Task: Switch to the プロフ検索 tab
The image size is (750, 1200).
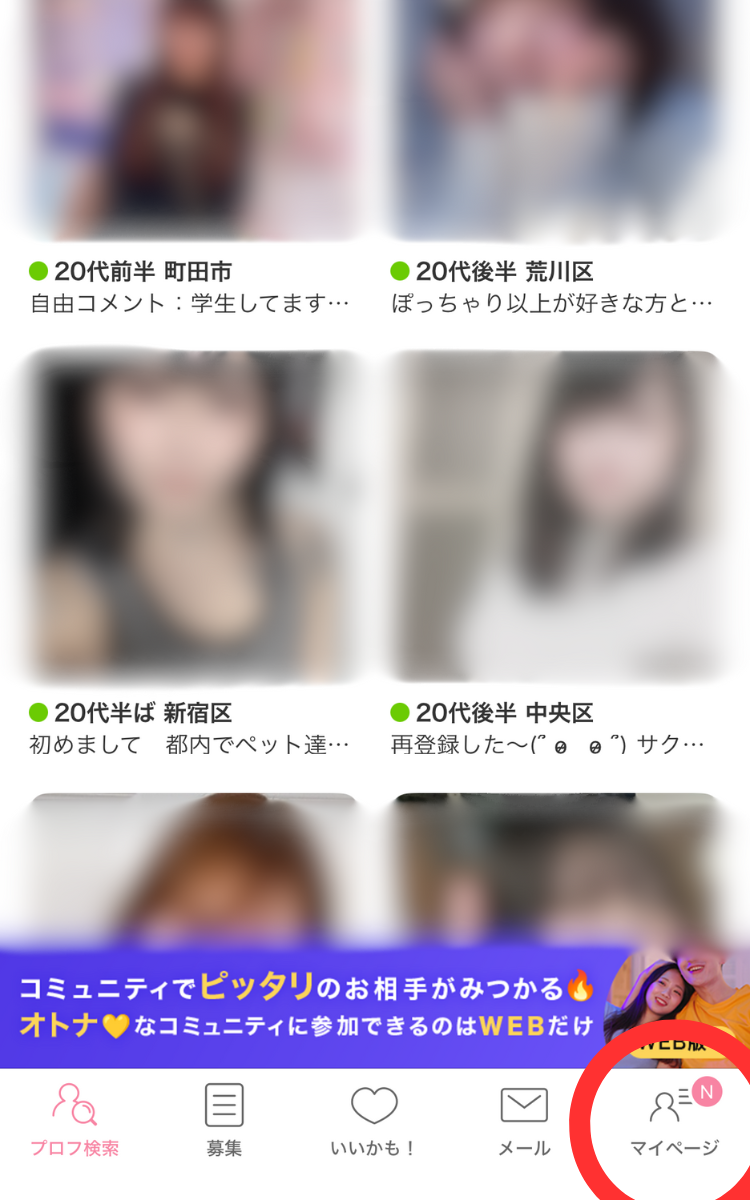Action: click(75, 1120)
